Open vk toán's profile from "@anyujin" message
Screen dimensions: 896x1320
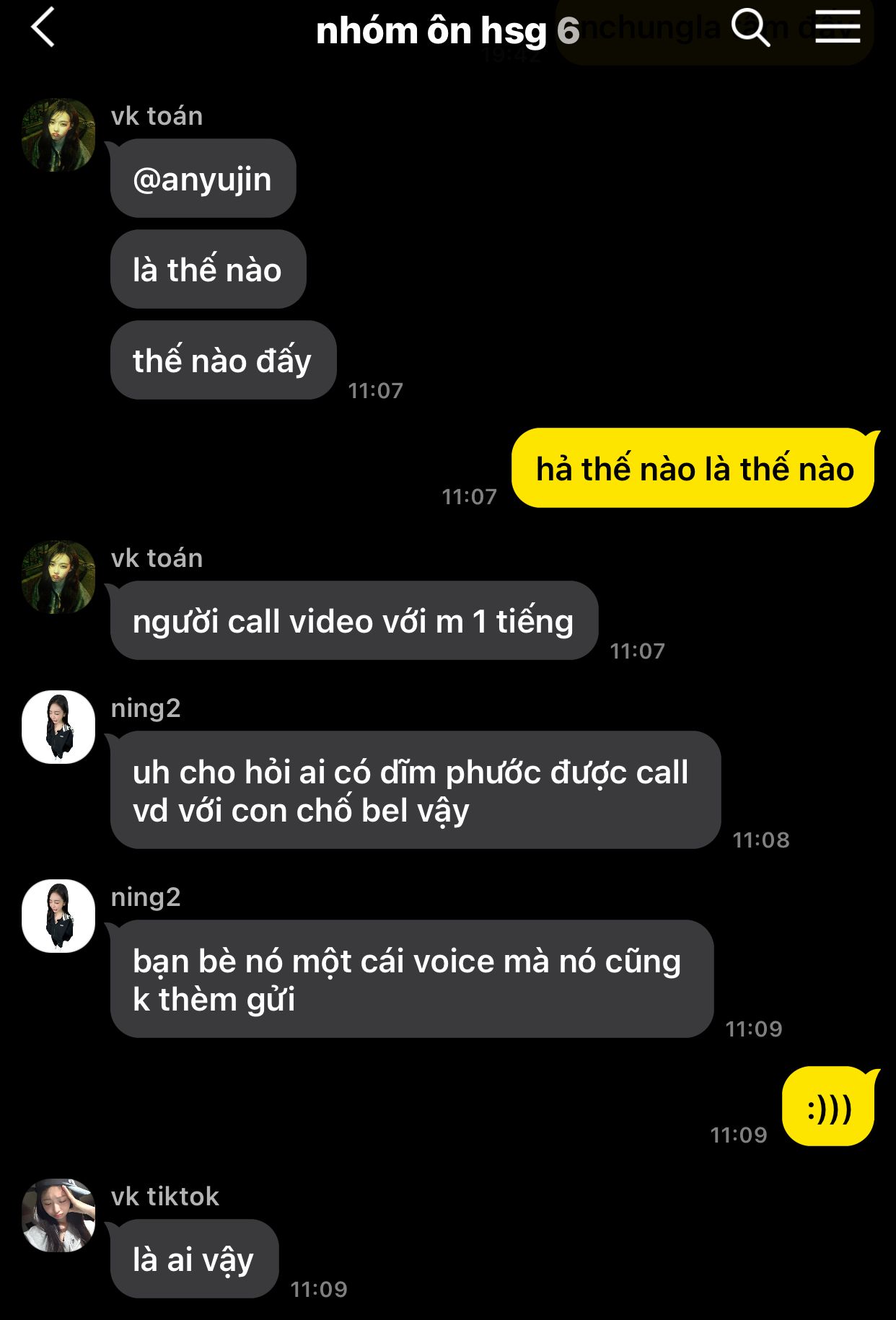pyautogui.click(x=58, y=135)
